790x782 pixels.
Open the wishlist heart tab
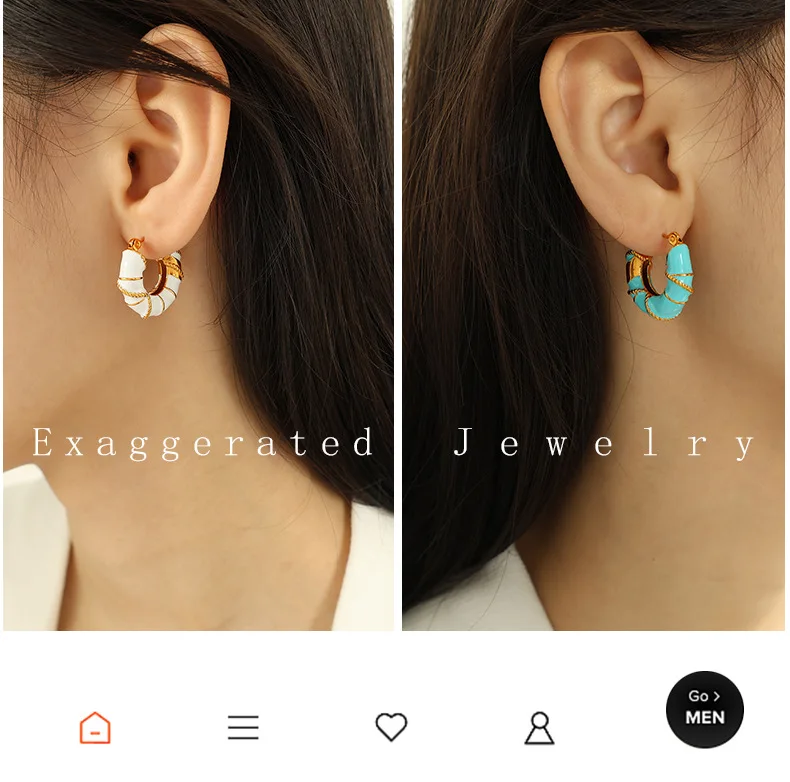[391, 727]
